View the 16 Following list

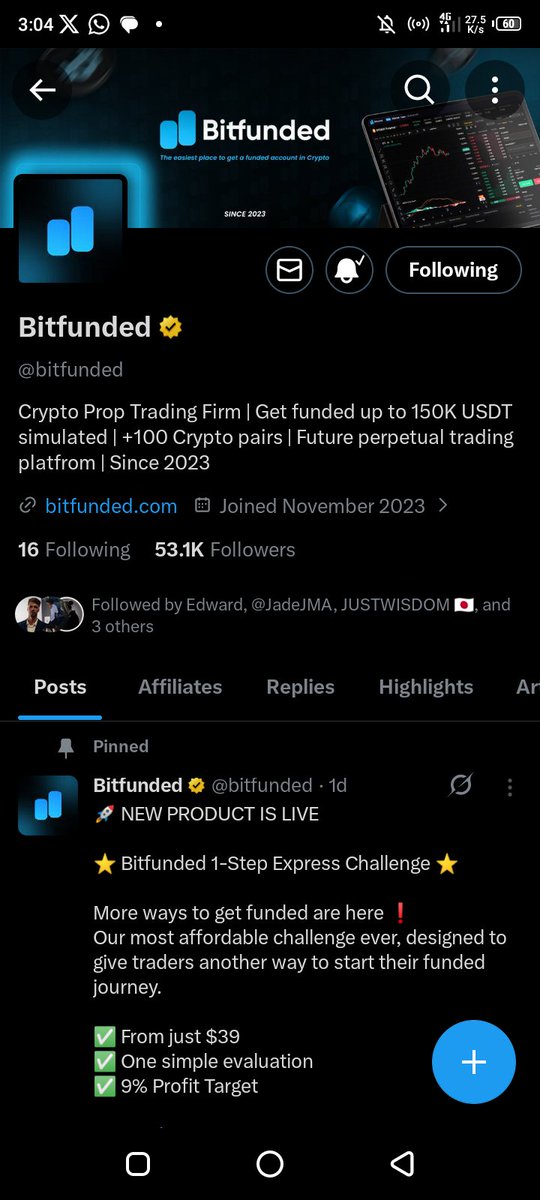coord(74,550)
